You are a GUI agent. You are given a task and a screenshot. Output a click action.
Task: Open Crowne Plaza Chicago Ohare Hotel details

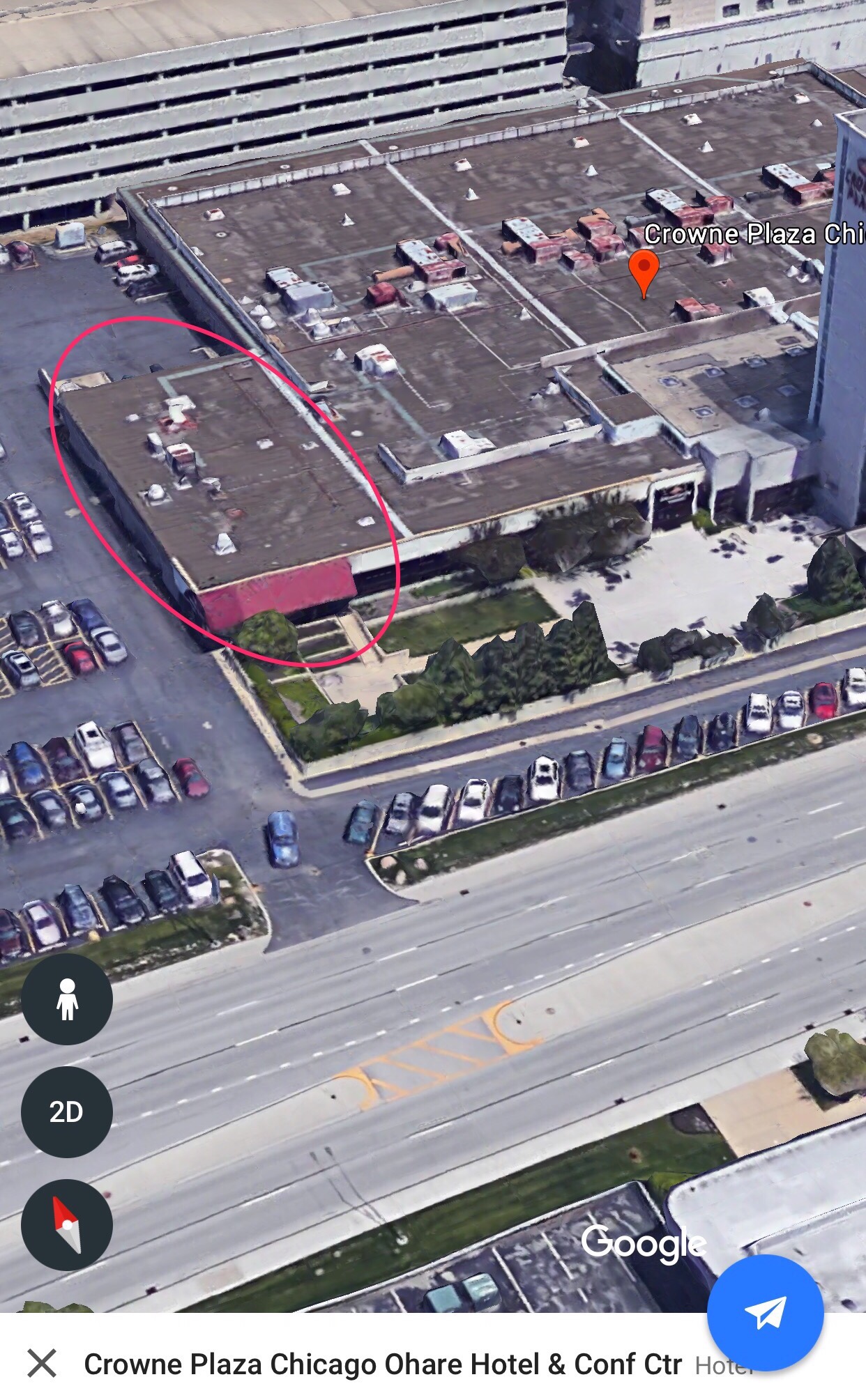click(382, 1364)
